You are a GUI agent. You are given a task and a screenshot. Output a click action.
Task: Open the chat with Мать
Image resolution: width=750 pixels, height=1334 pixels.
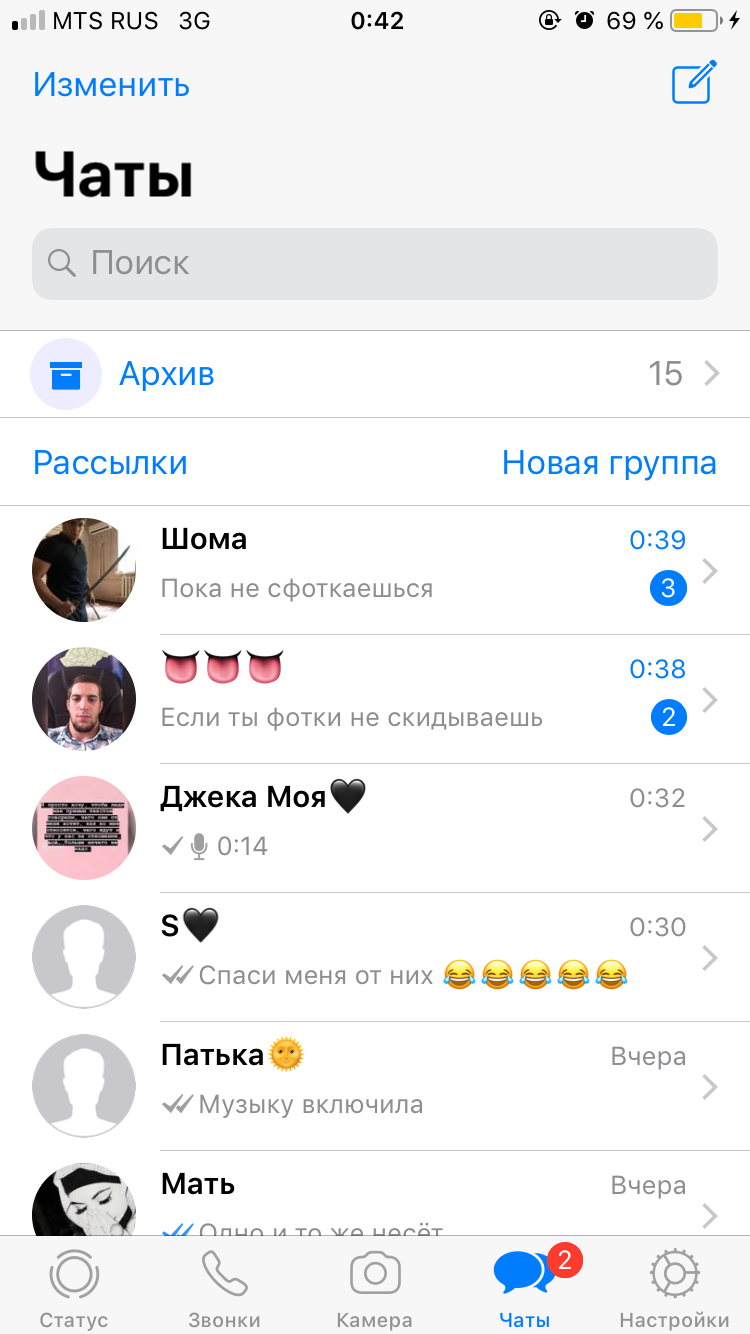[375, 1194]
